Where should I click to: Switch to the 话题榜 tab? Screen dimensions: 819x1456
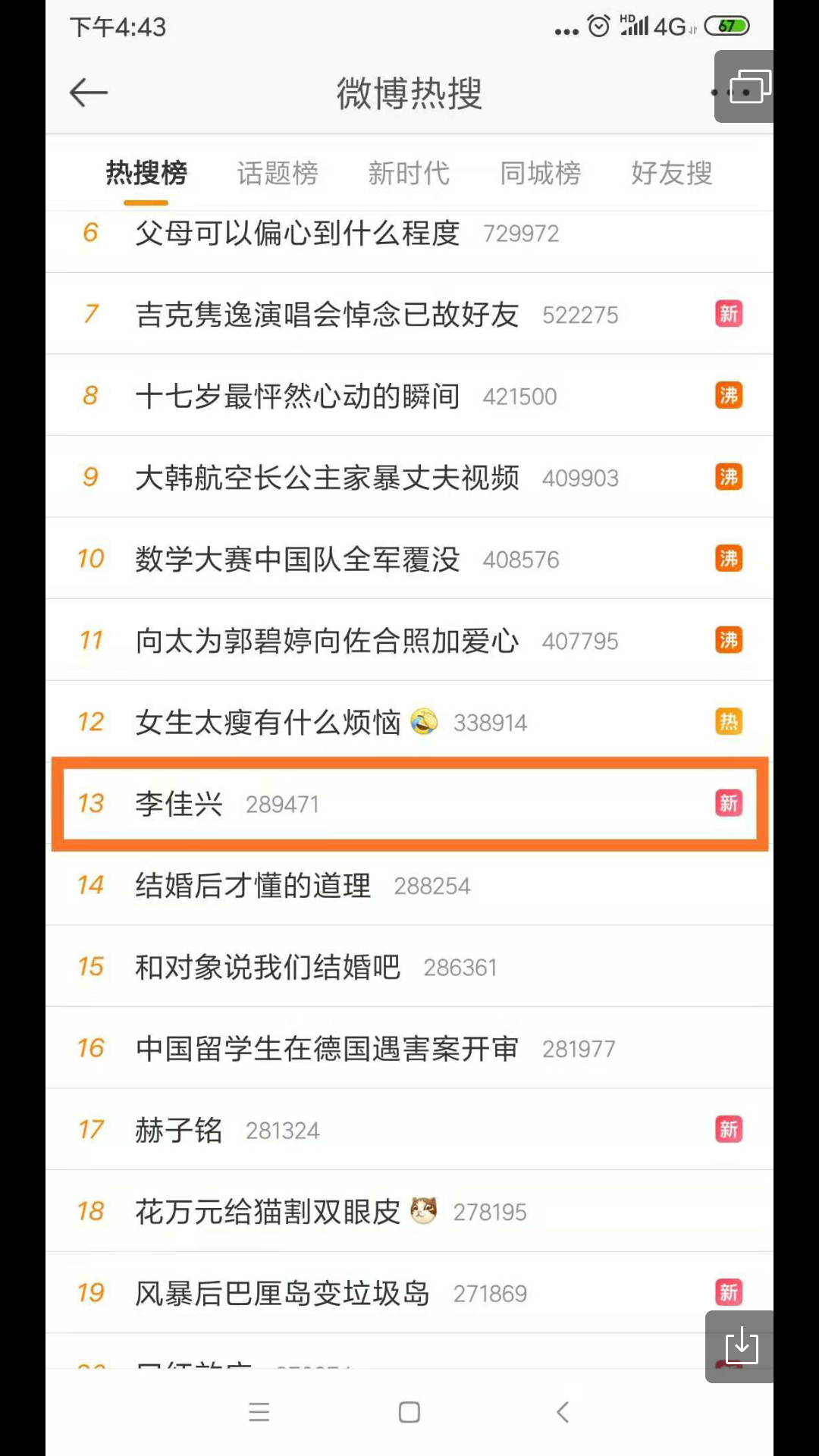click(278, 174)
